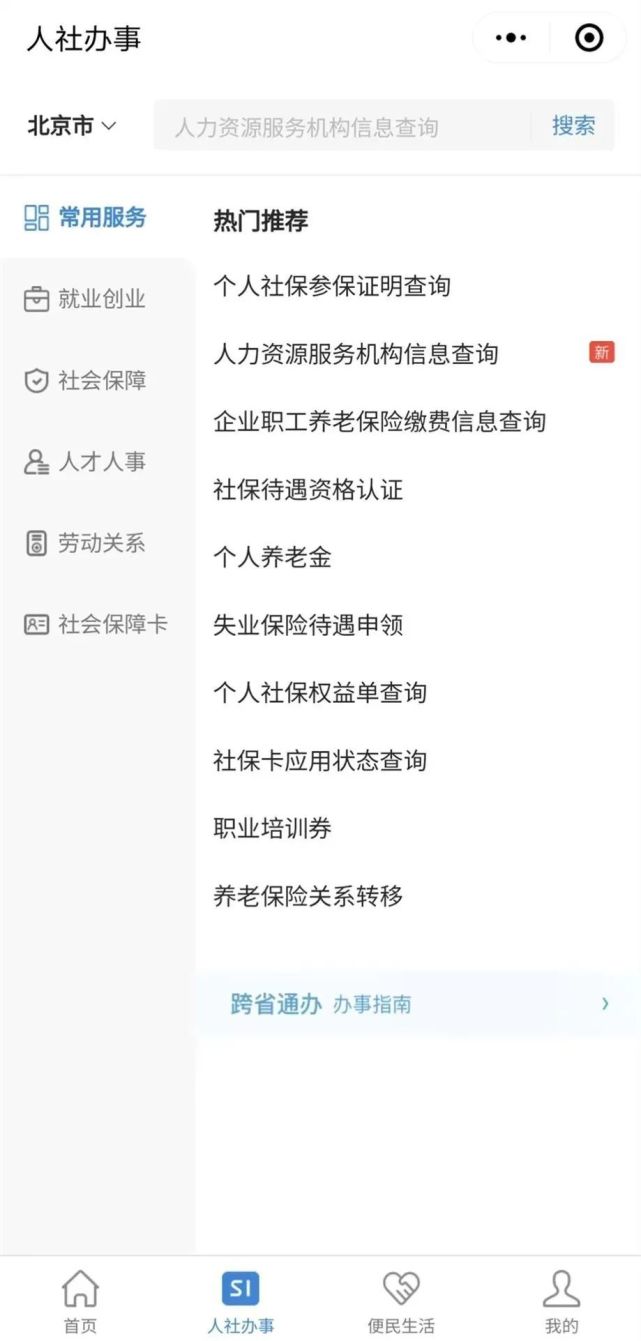The width and height of the screenshot is (641, 1341).
Task: Open the 社会保障卡 category
Action: (96, 624)
